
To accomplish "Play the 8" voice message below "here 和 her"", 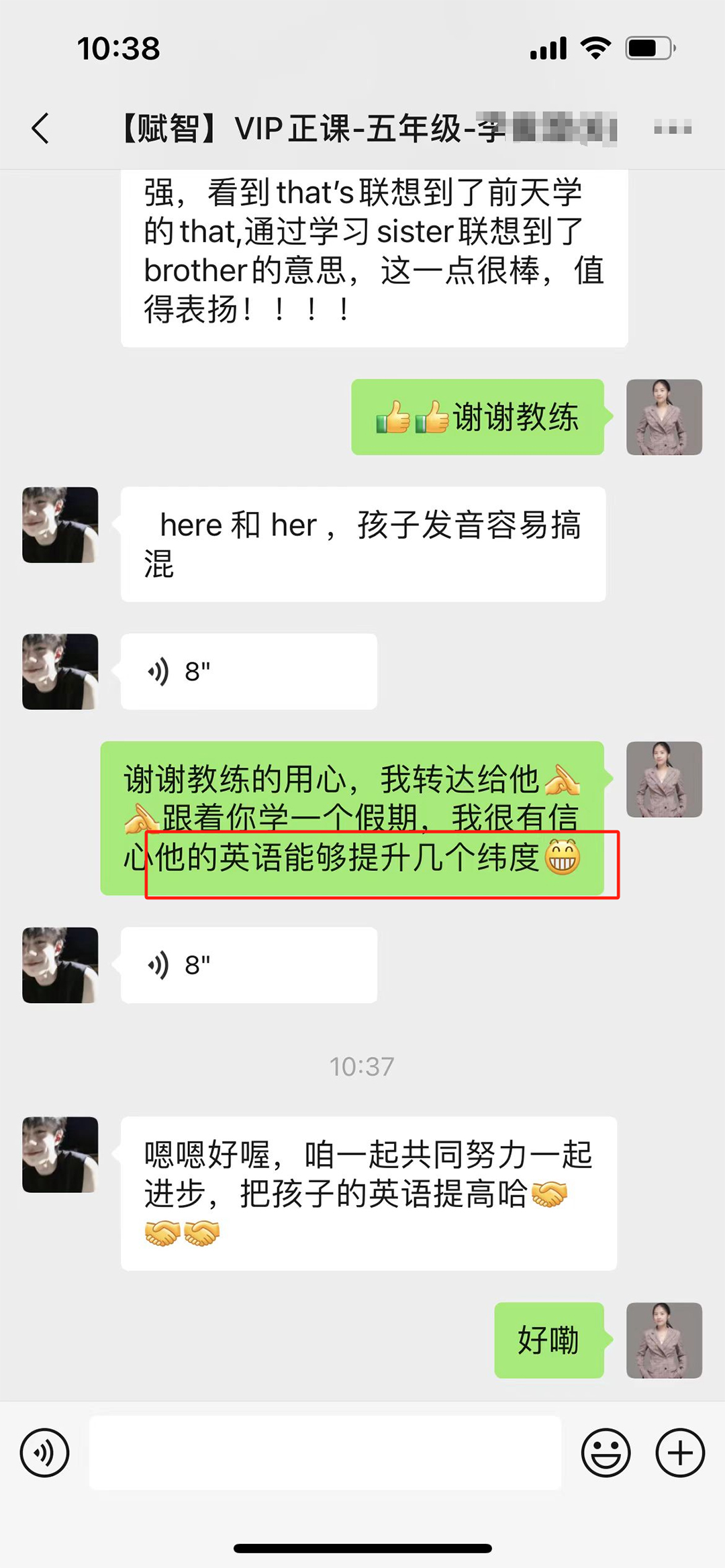I will 248,672.
